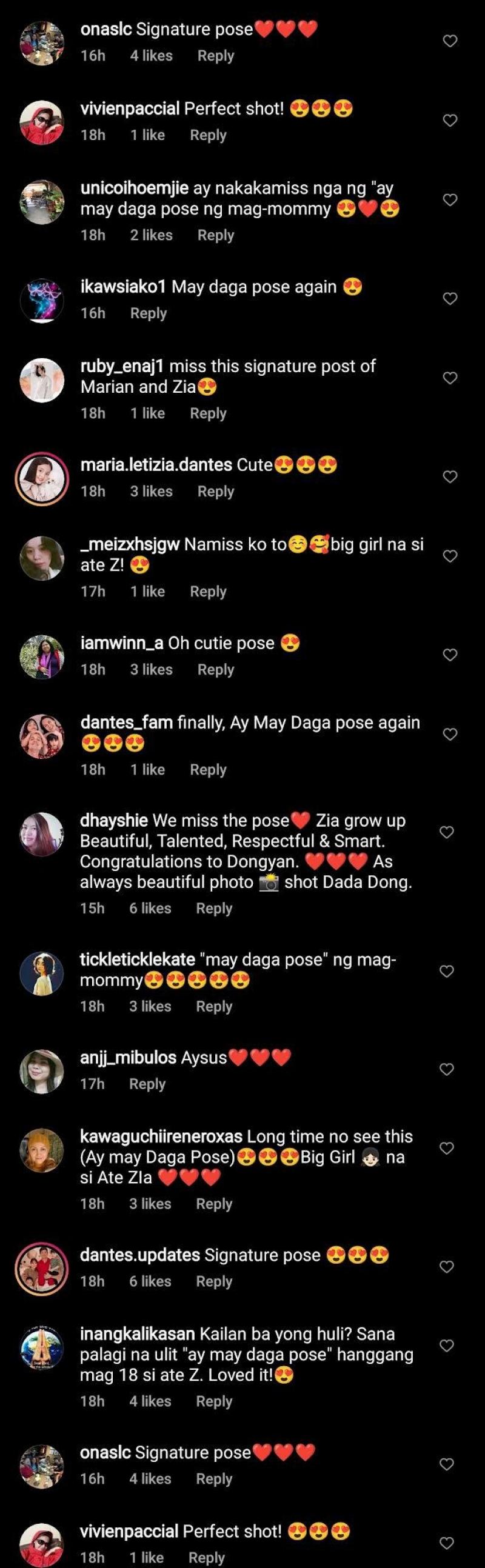
Task: Like tickleticklekate's comment
Action: click(447, 971)
